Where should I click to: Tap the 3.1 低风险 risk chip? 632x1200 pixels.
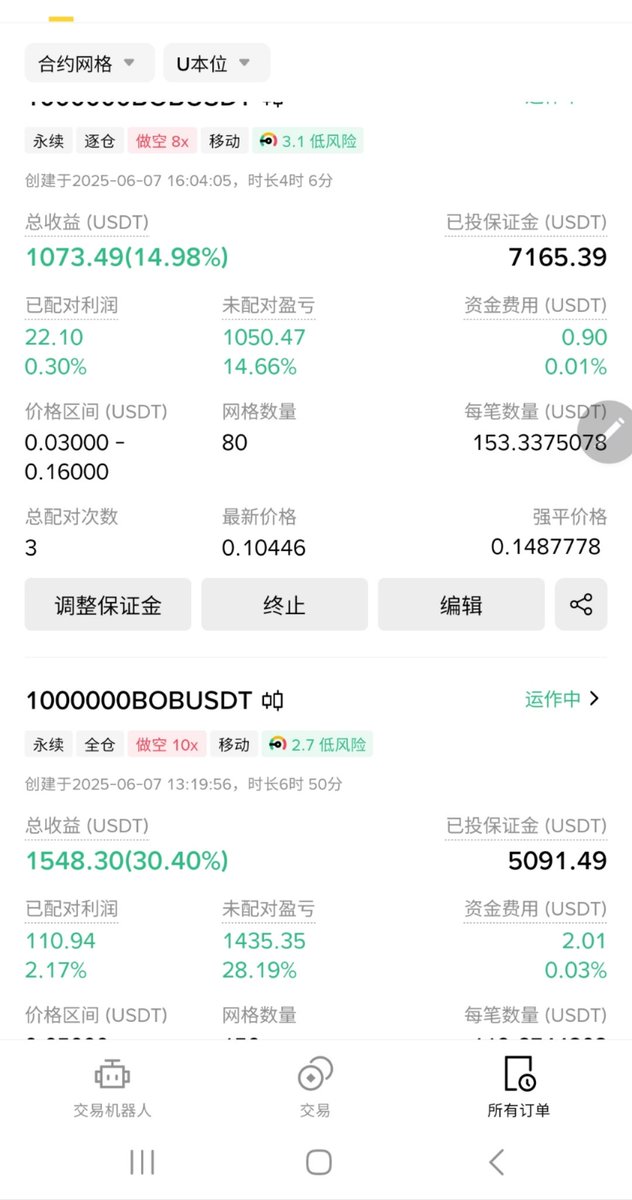click(308, 141)
